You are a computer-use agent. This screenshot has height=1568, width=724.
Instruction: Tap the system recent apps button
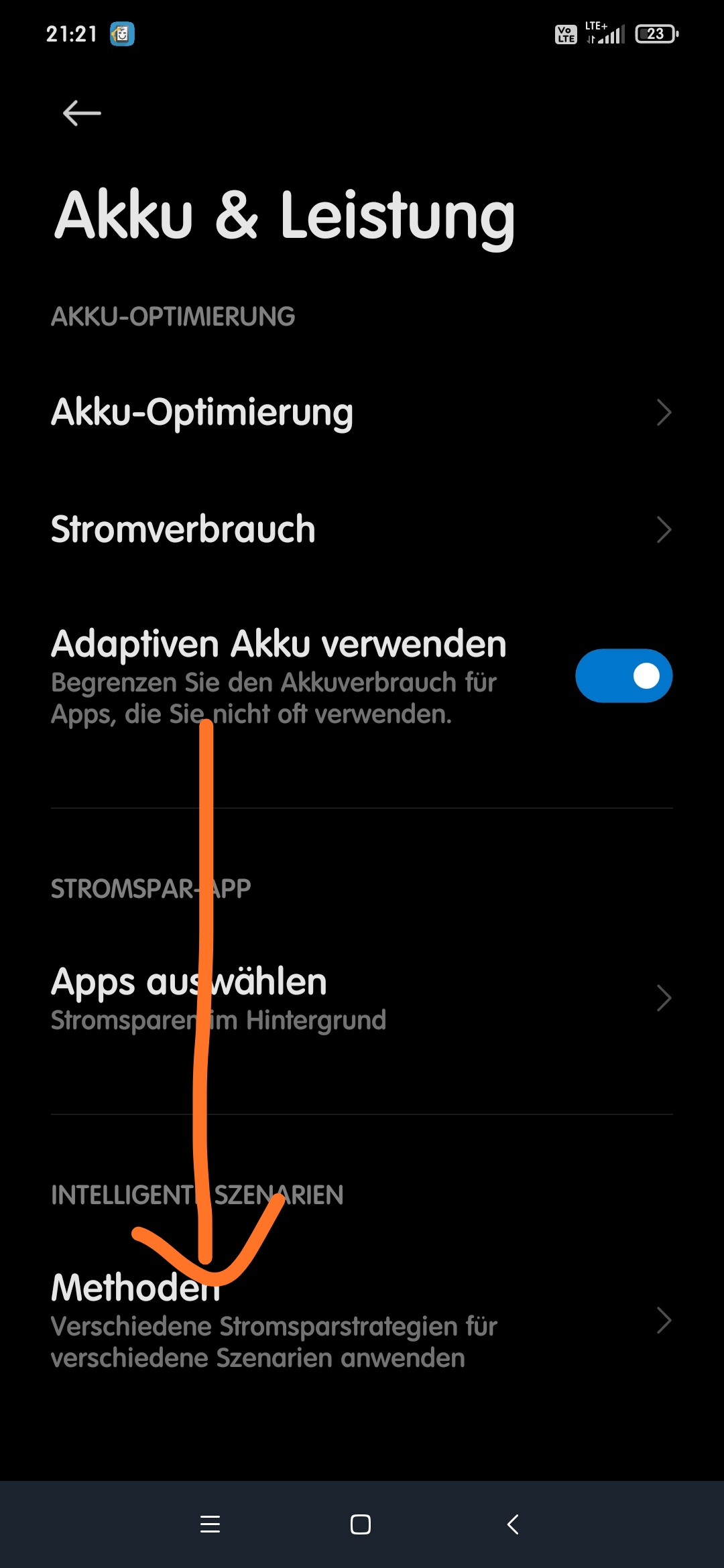210,1524
